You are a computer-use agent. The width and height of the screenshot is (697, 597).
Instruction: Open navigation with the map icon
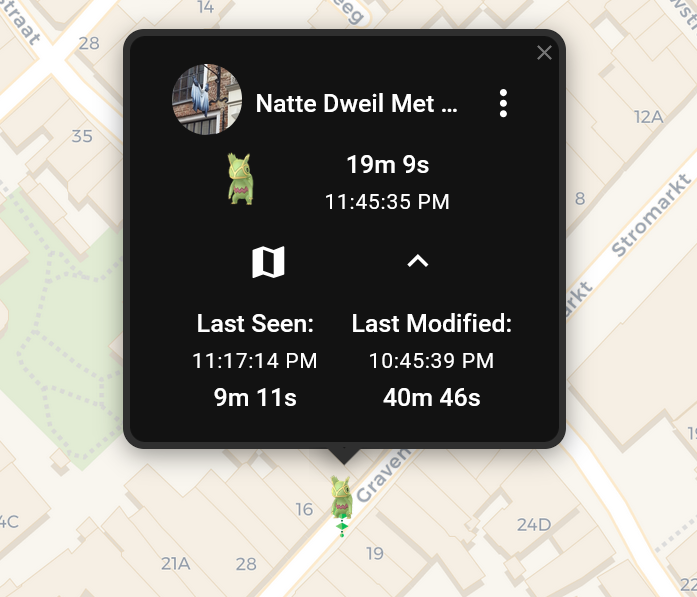pos(268,263)
